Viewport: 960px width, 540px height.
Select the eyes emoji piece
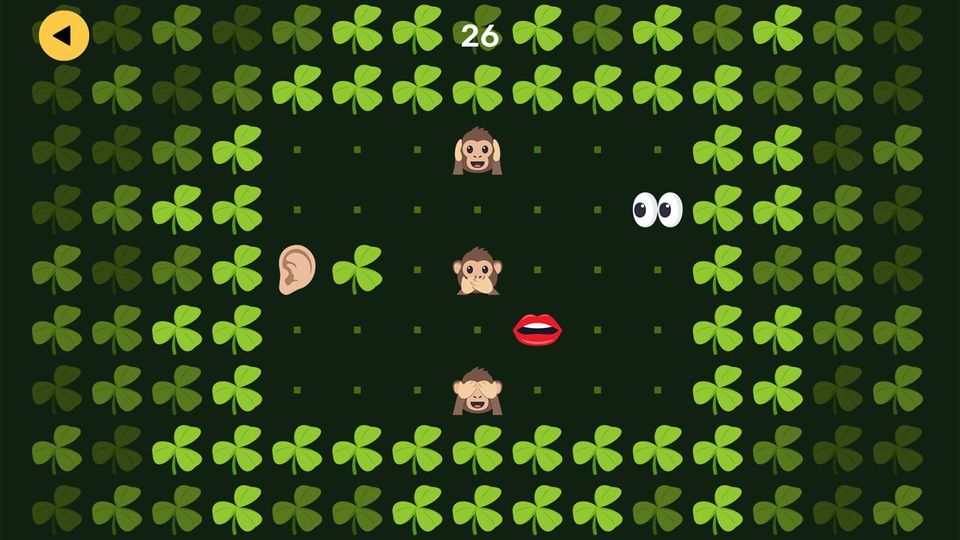point(657,210)
